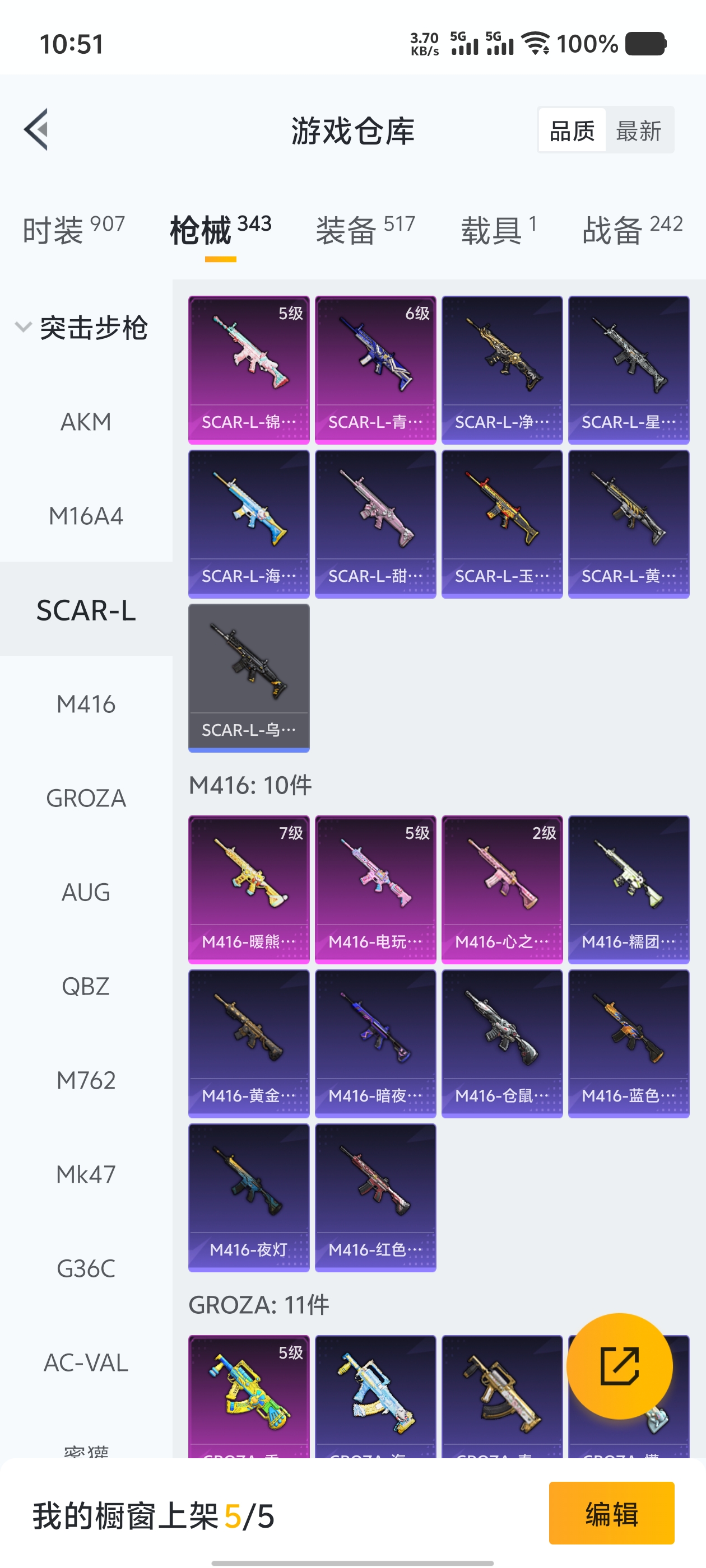Collapse the 突击步枪 category

82,328
